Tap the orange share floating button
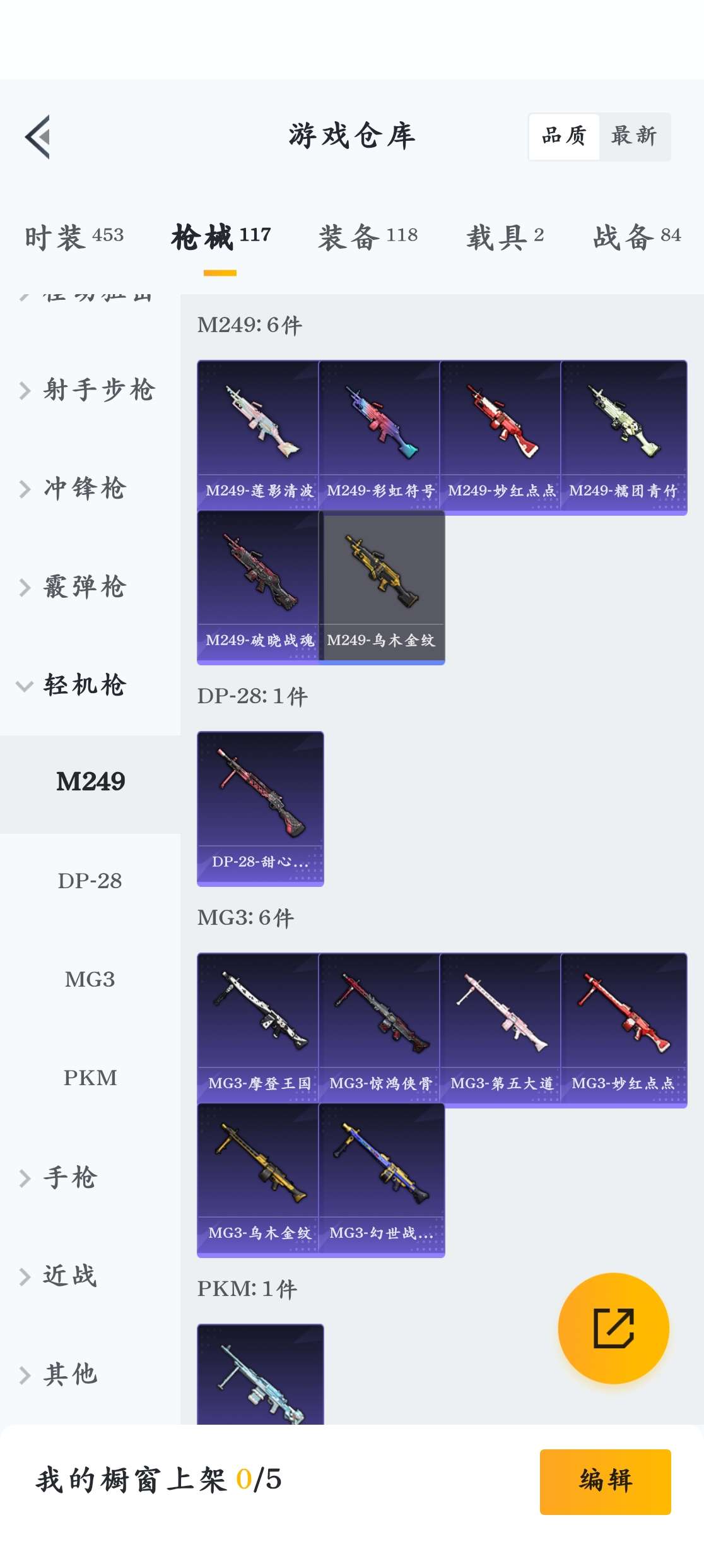The image size is (704, 1568). pos(613,1328)
